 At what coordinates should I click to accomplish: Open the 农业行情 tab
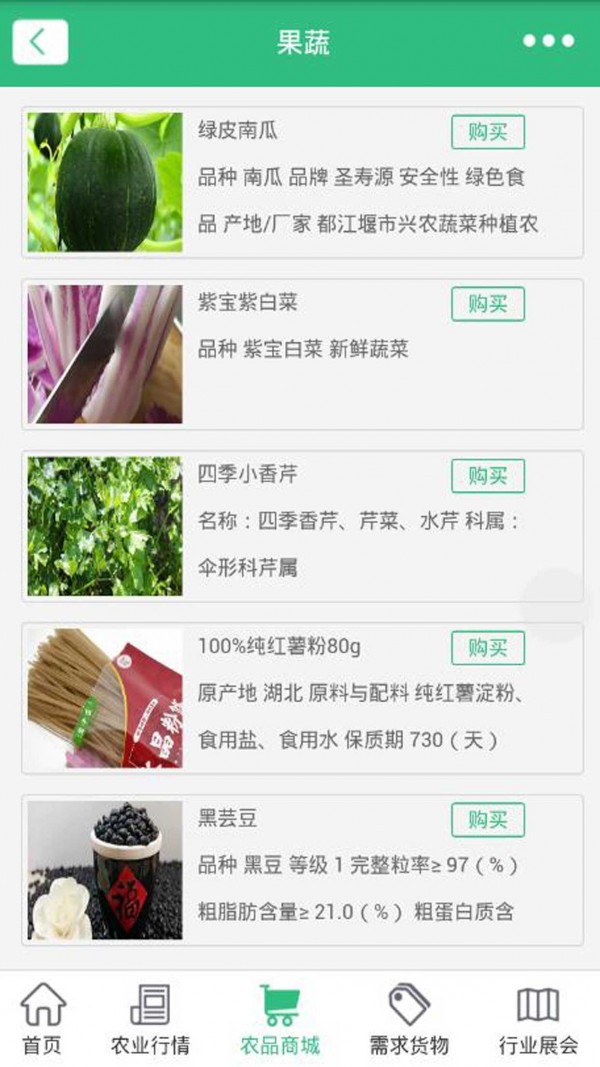[150, 1019]
